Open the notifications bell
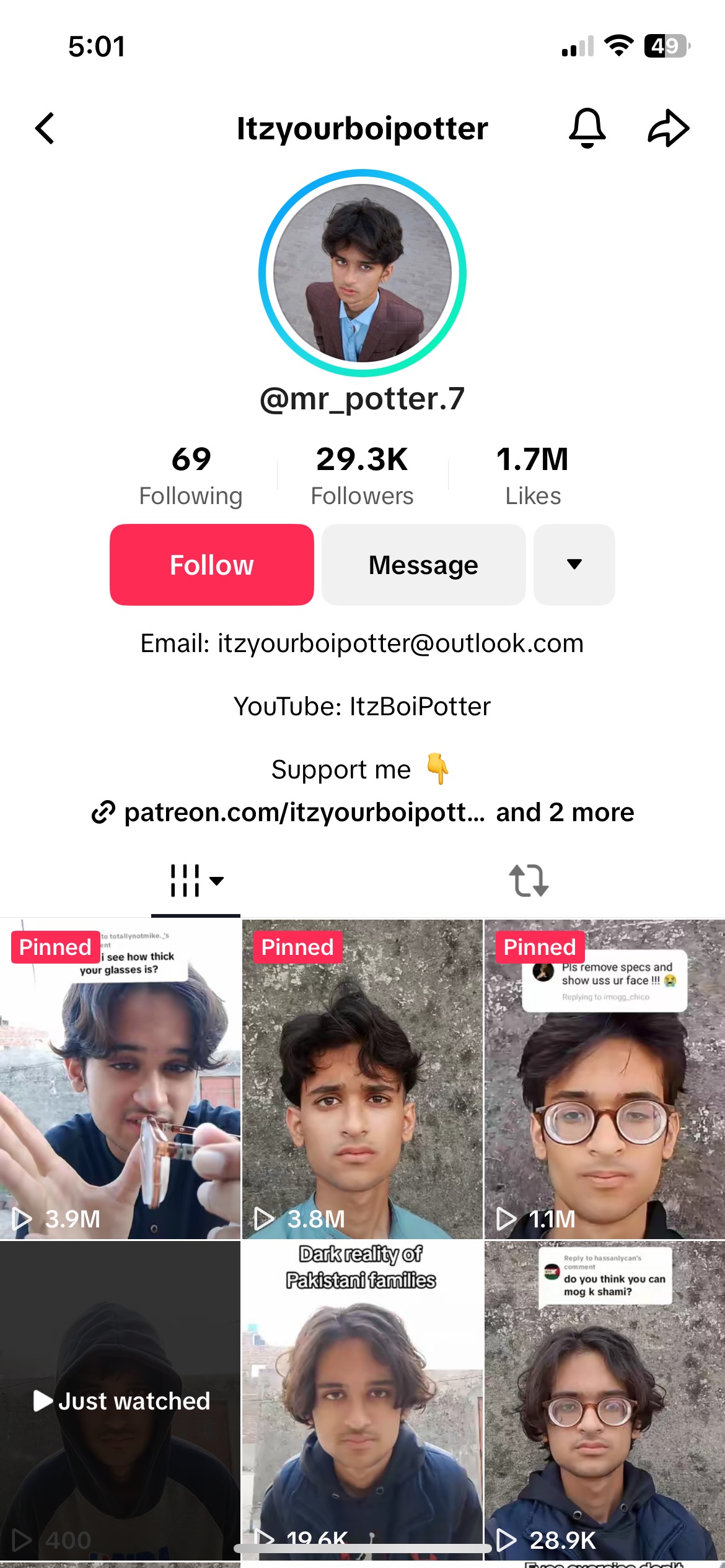725x1568 pixels. tap(587, 128)
